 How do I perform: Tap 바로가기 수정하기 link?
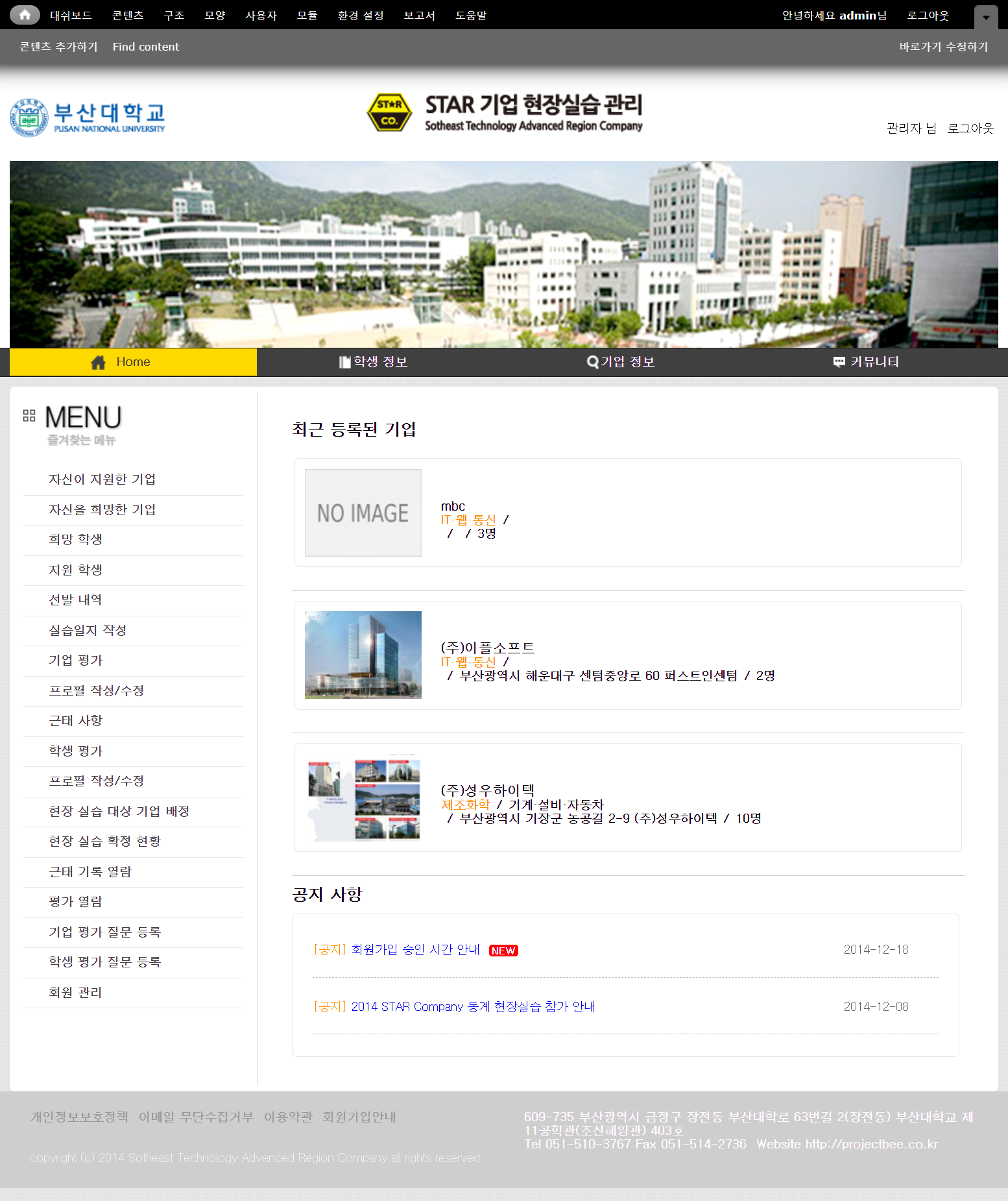pos(943,47)
